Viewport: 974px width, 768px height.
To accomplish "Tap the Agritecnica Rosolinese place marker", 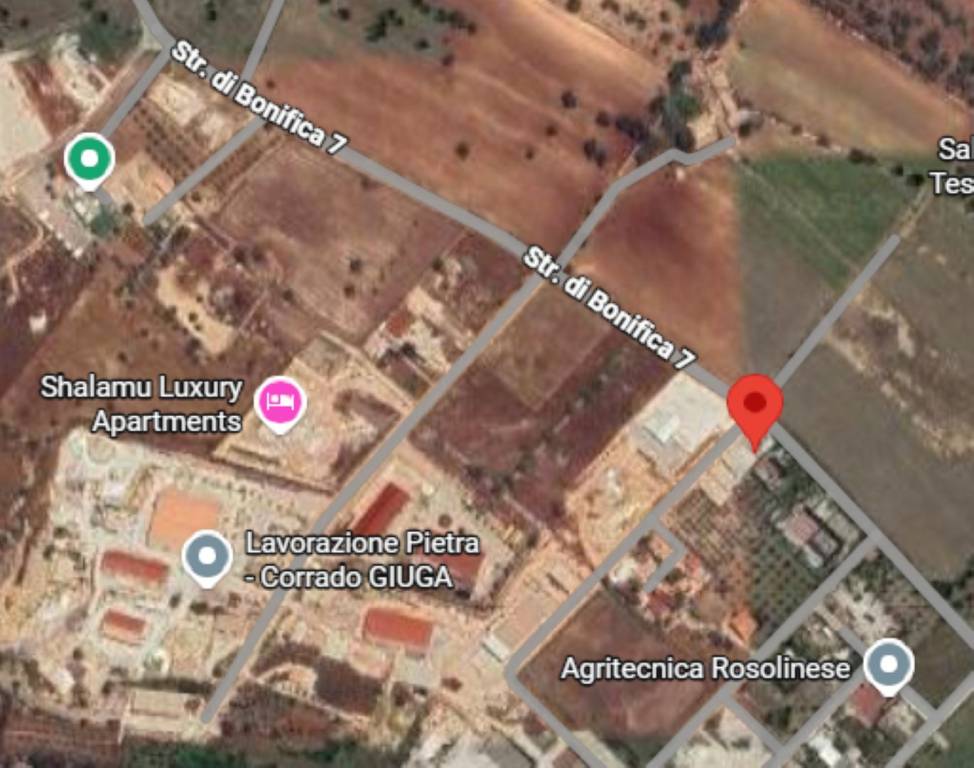I will click(887, 665).
